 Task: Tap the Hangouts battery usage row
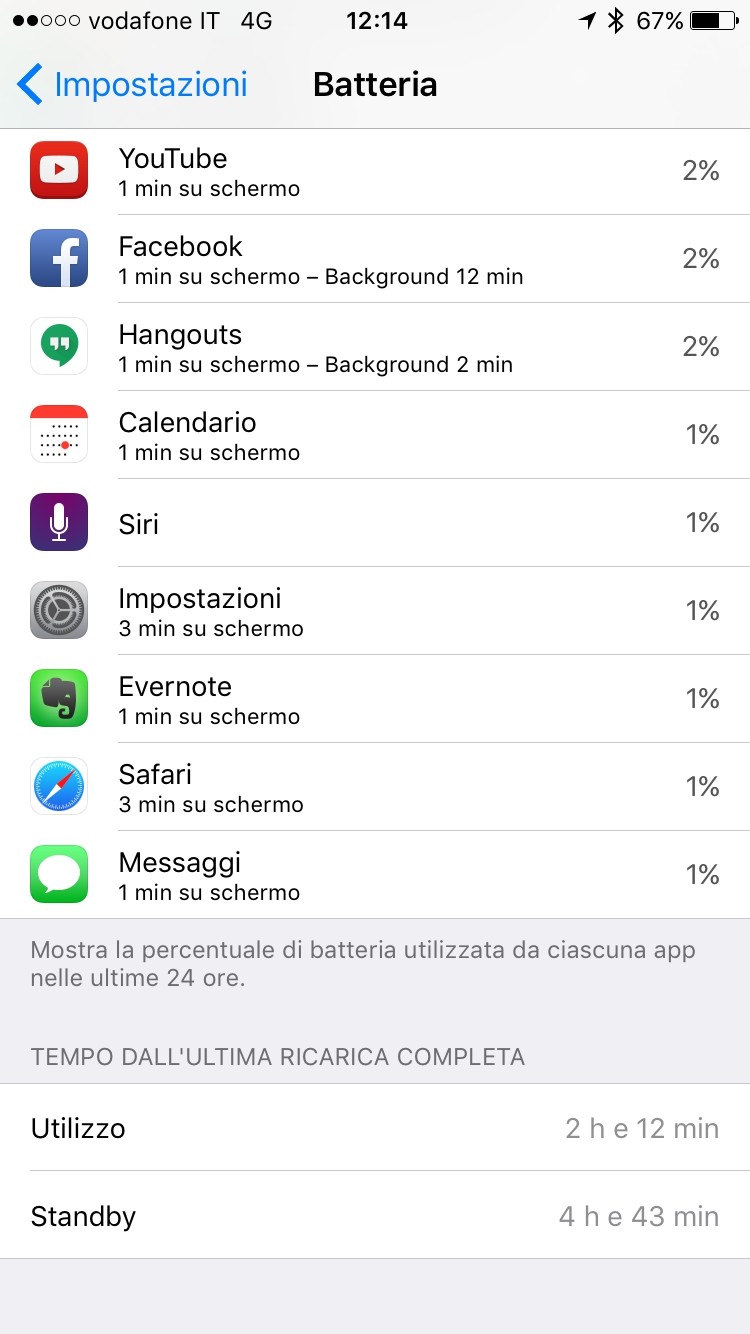click(x=375, y=347)
